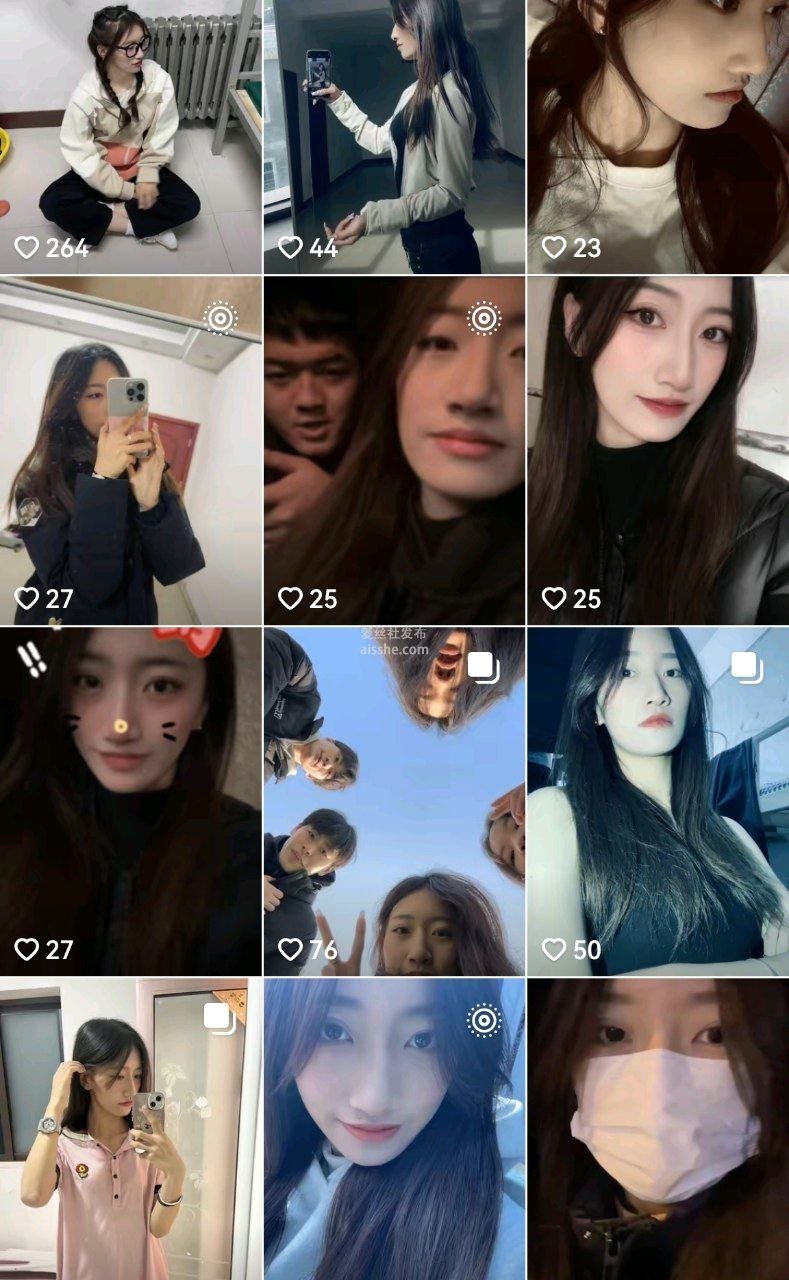Open the multi-photo post with 50 likes
This screenshot has width=789, height=1280.
658,800
